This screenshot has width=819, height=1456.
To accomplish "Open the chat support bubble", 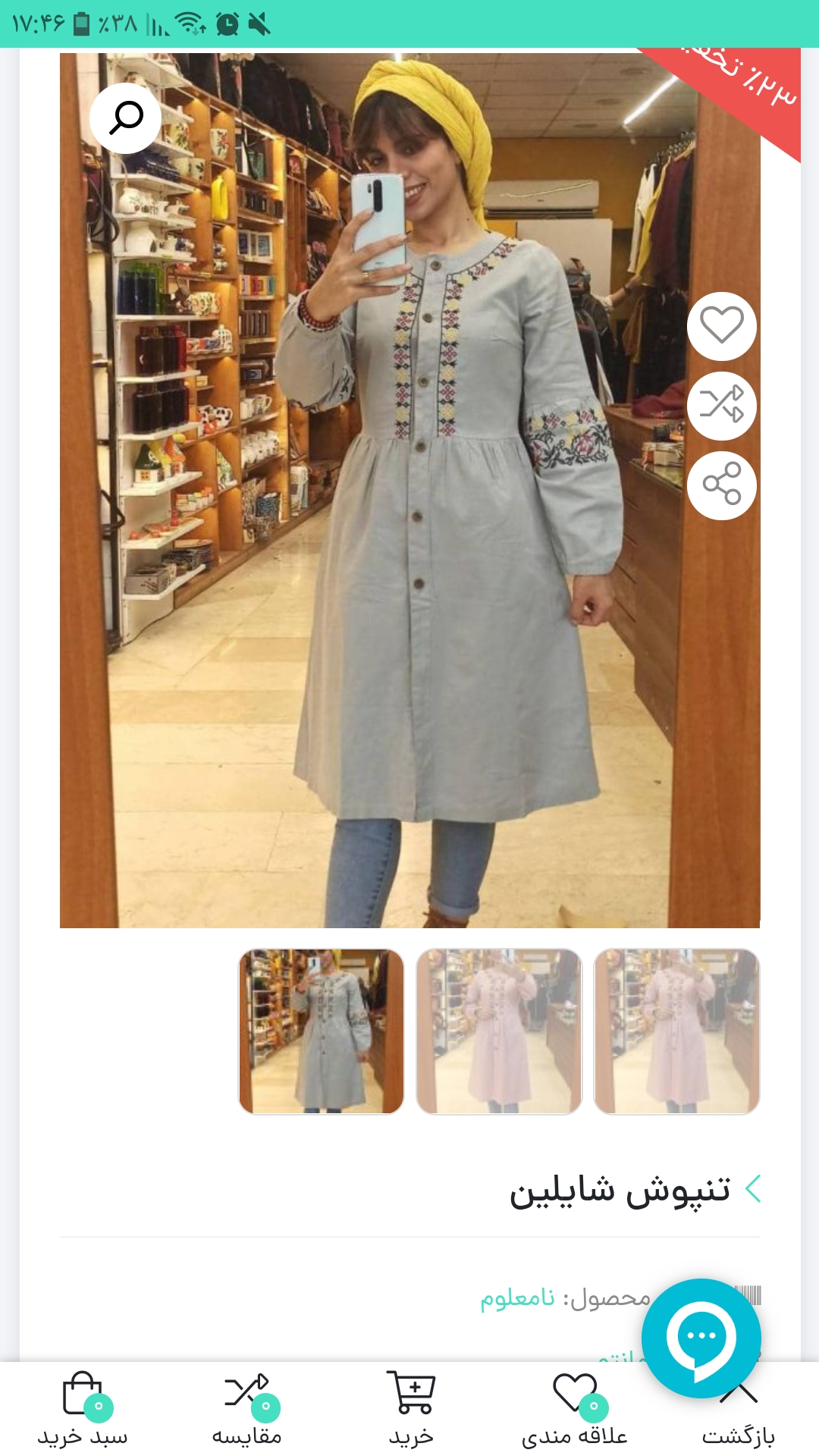I will [x=701, y=1338].
